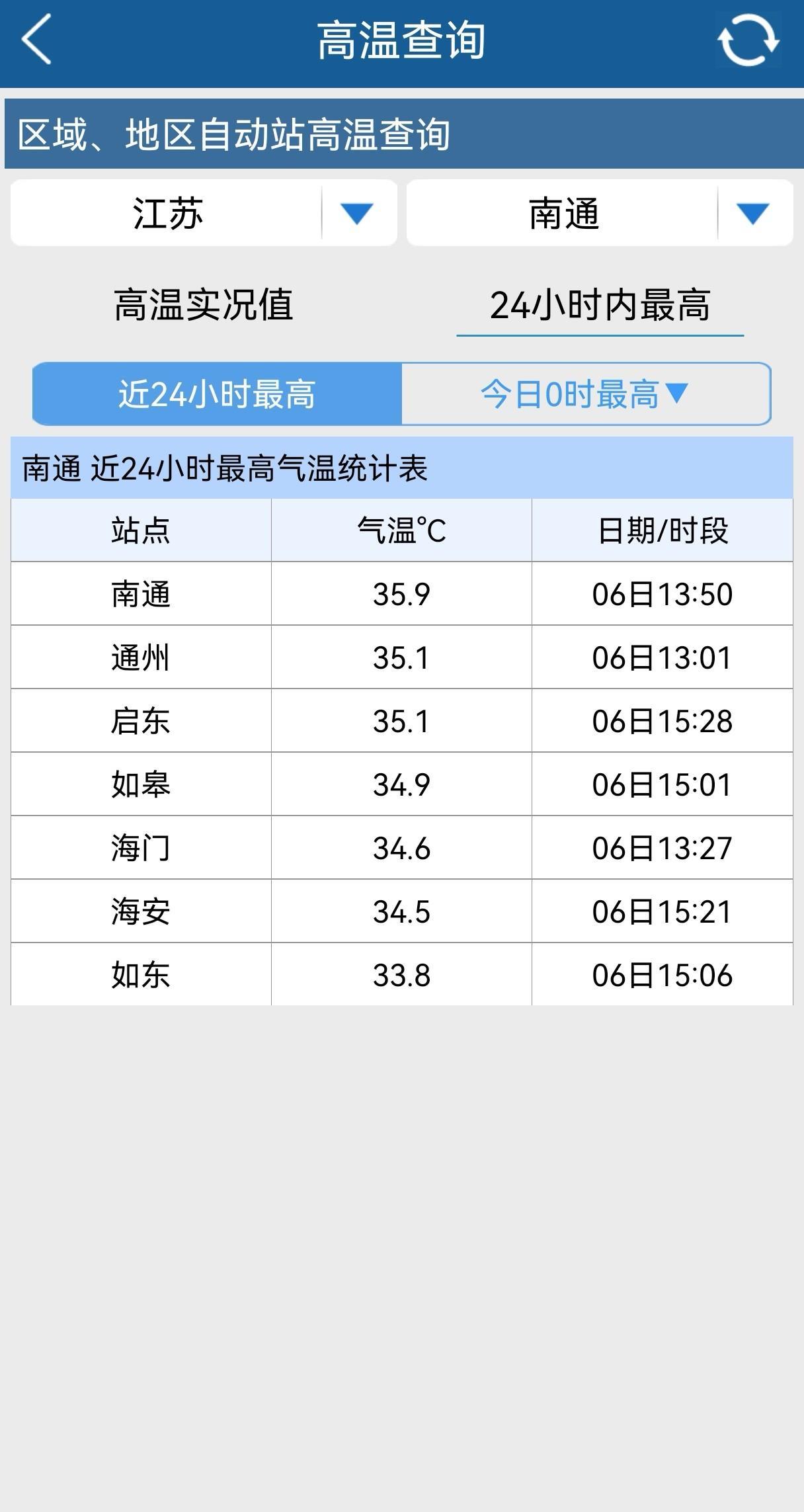Choose the 近24小时最高 segment
Screen dimensions: 804x1512
pos(217,394)
